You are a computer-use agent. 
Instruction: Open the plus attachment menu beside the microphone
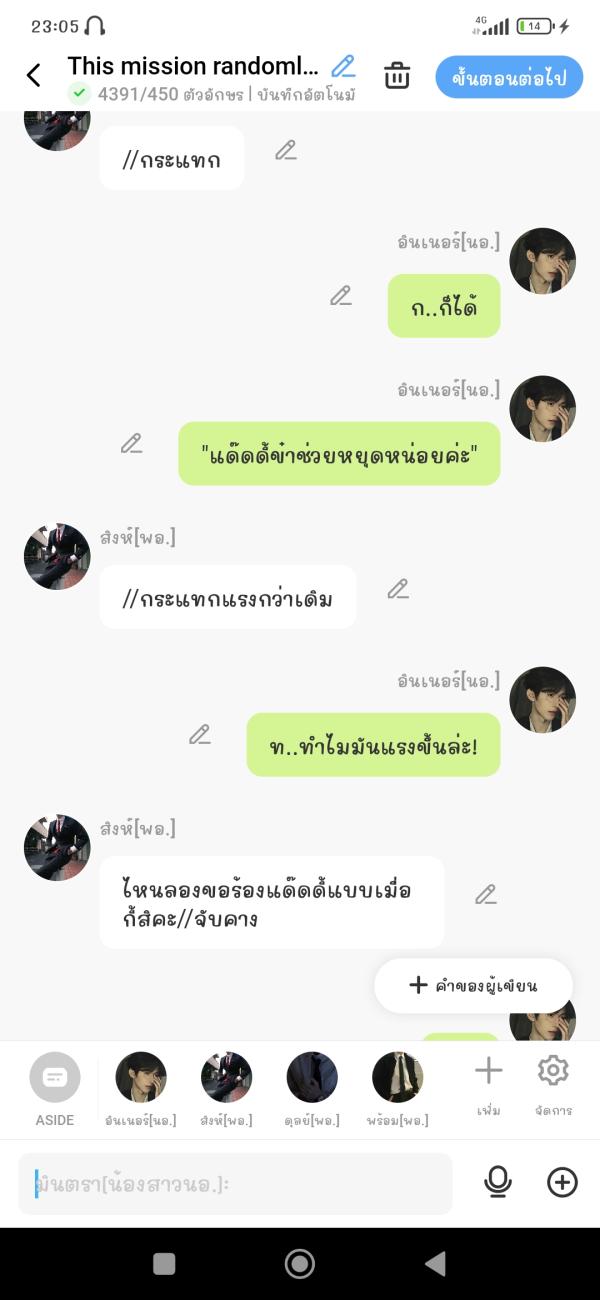pyautogui.click(x=562, y=1183)
